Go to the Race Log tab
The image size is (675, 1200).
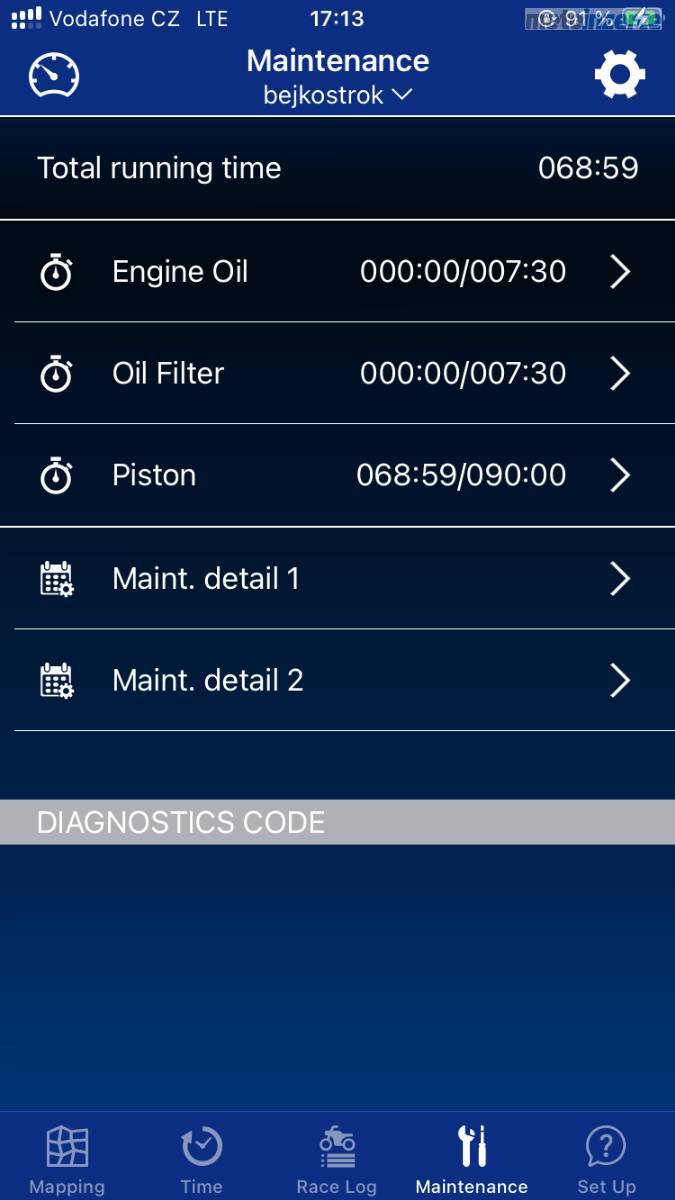point(337,1158)
